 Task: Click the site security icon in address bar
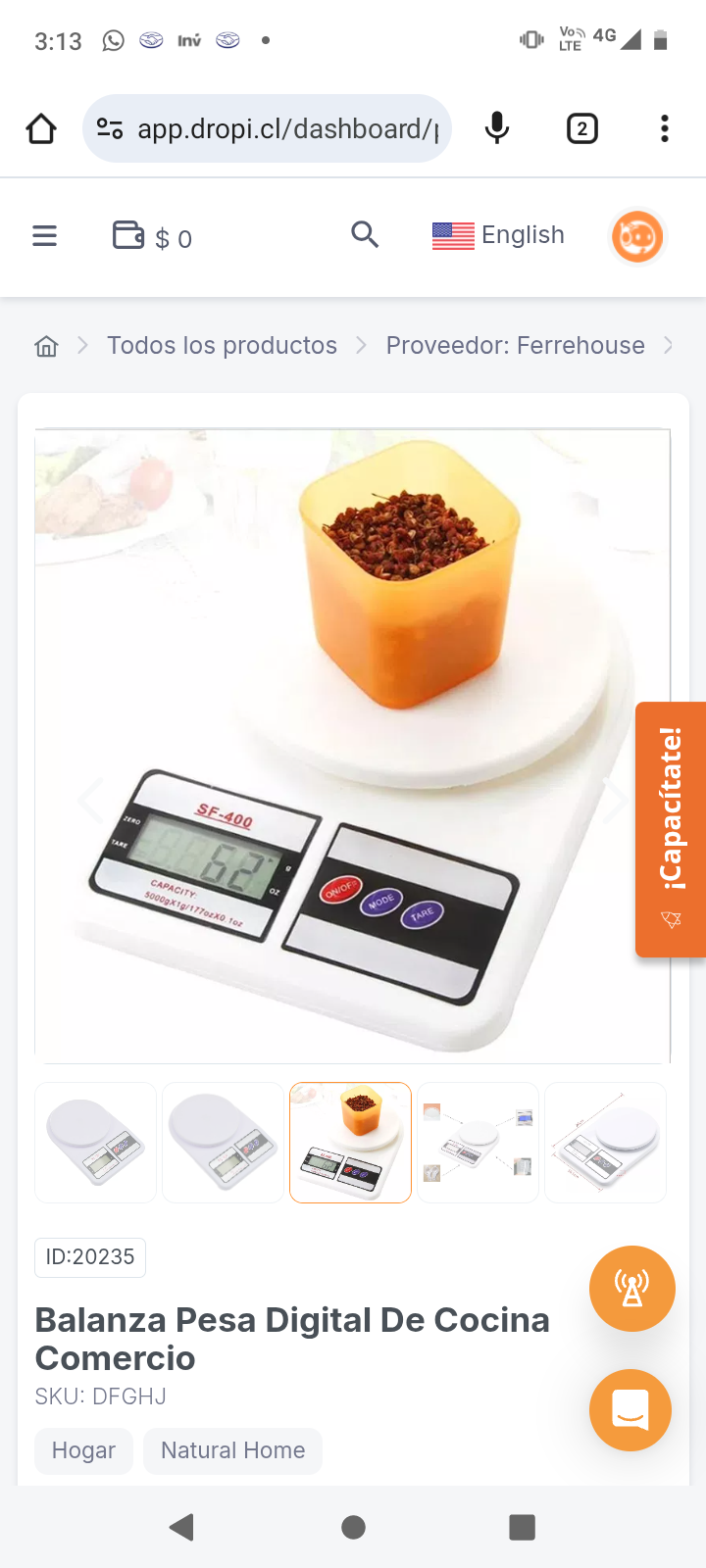(110, 127)
